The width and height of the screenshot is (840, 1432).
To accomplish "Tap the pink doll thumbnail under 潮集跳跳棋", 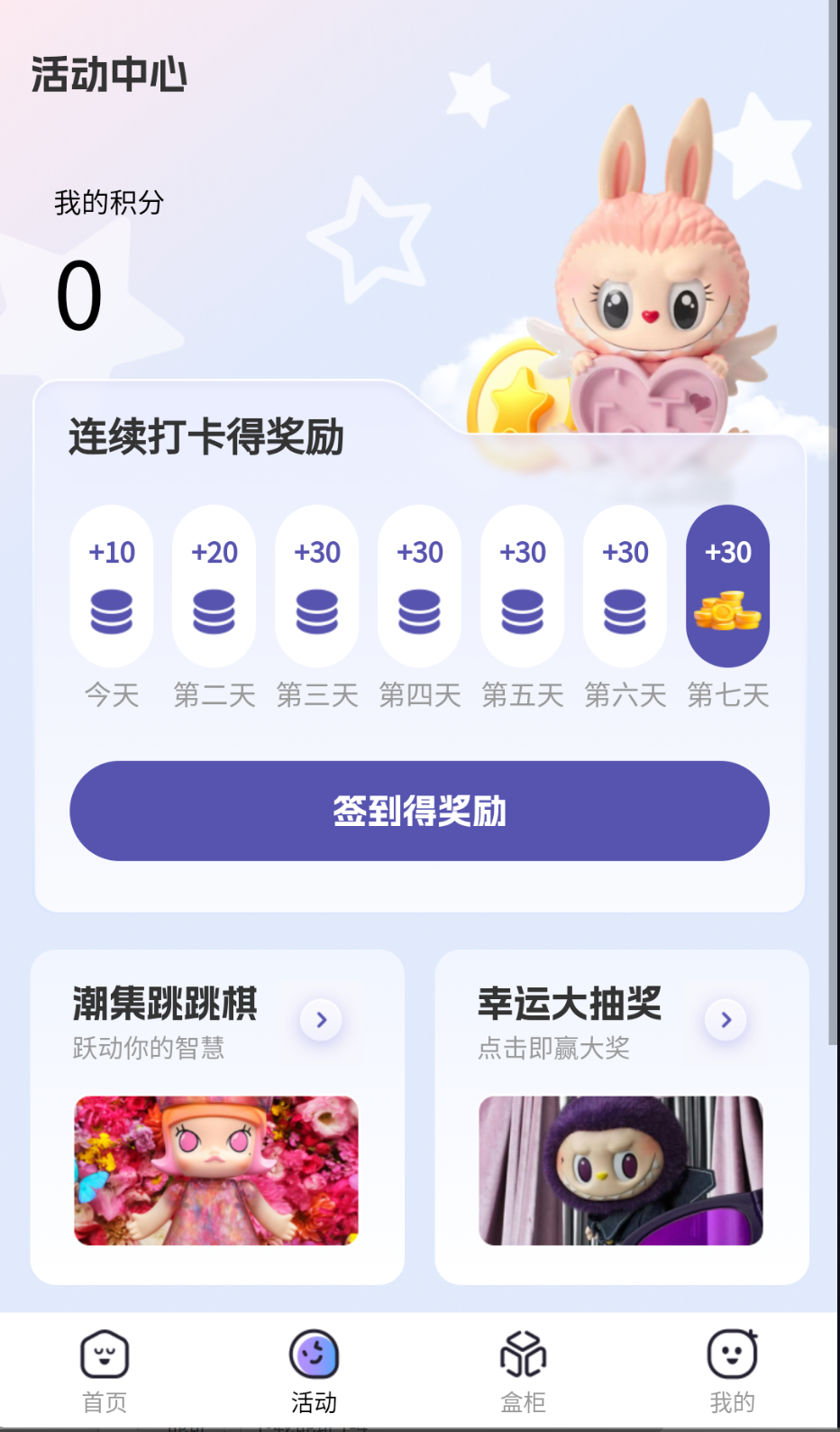I will click(x=215, y=1170).
